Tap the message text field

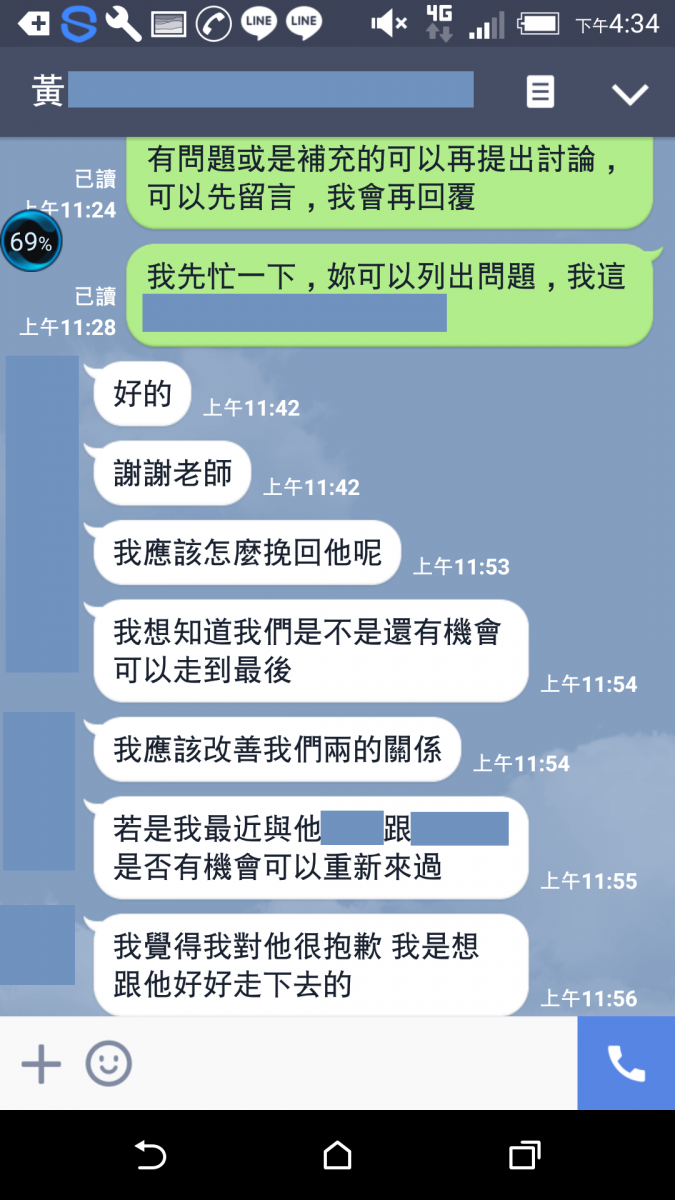[350, 1064]
